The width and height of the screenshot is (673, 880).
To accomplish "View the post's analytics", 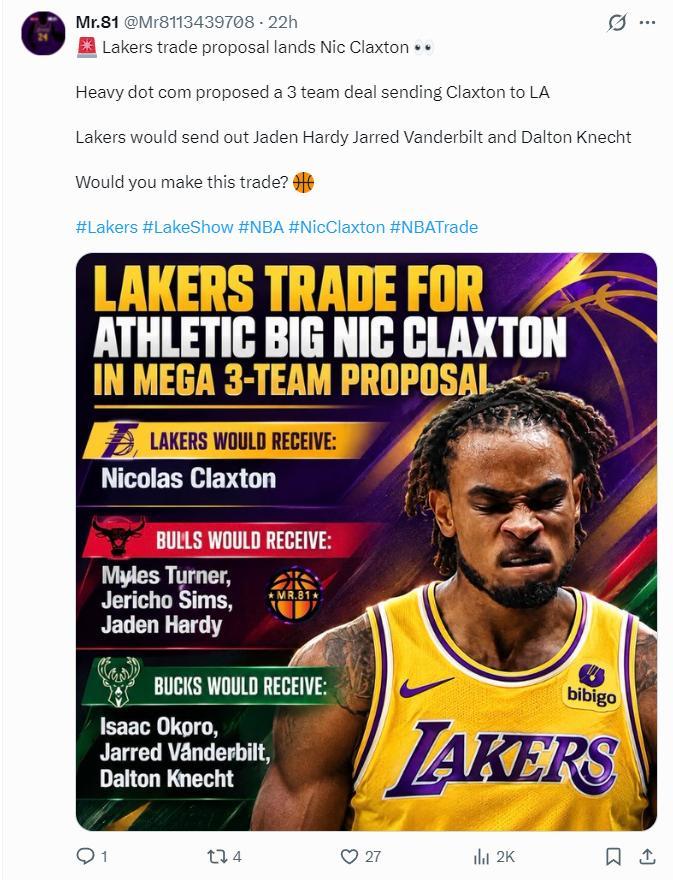I will (494, 856).
